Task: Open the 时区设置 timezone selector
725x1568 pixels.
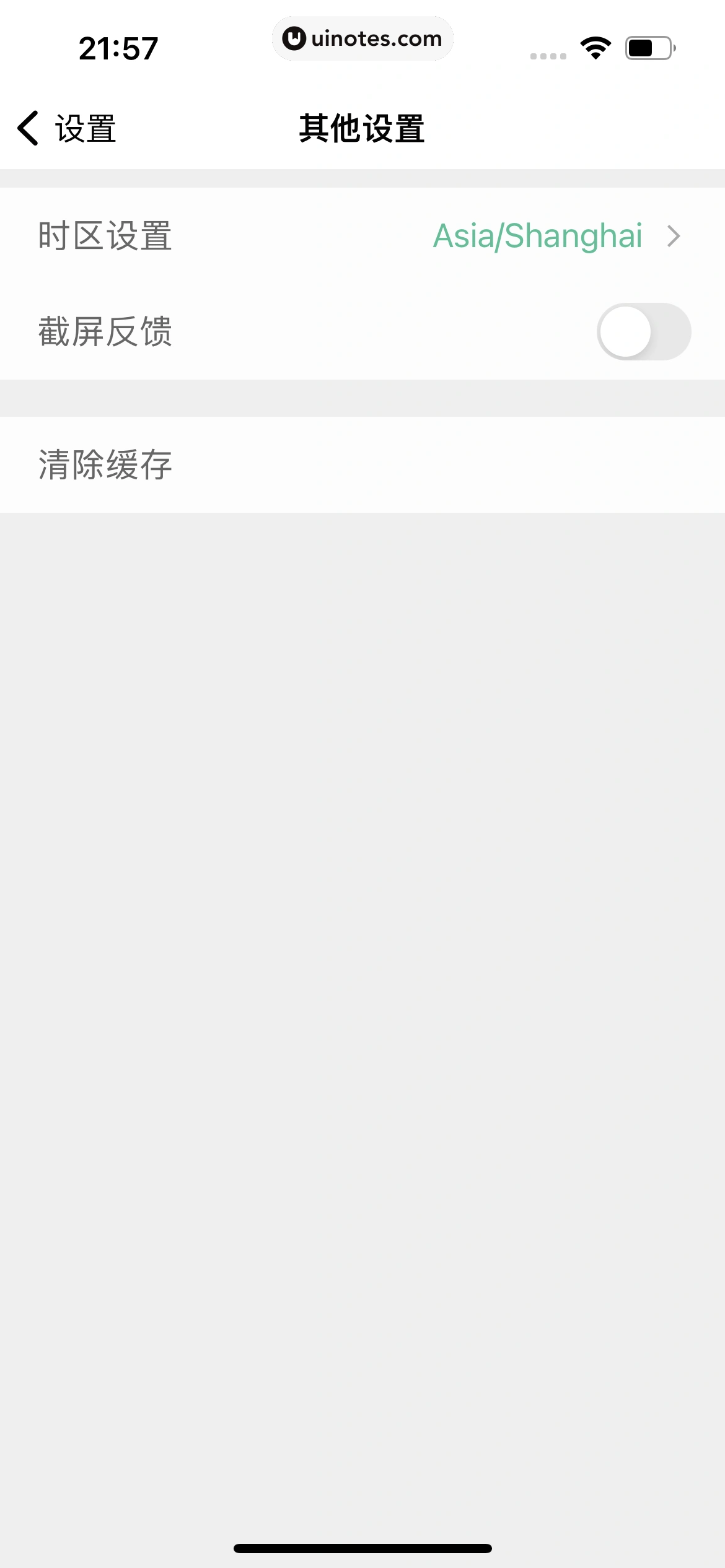Action: pyautogui.click(x=362, y=237)
